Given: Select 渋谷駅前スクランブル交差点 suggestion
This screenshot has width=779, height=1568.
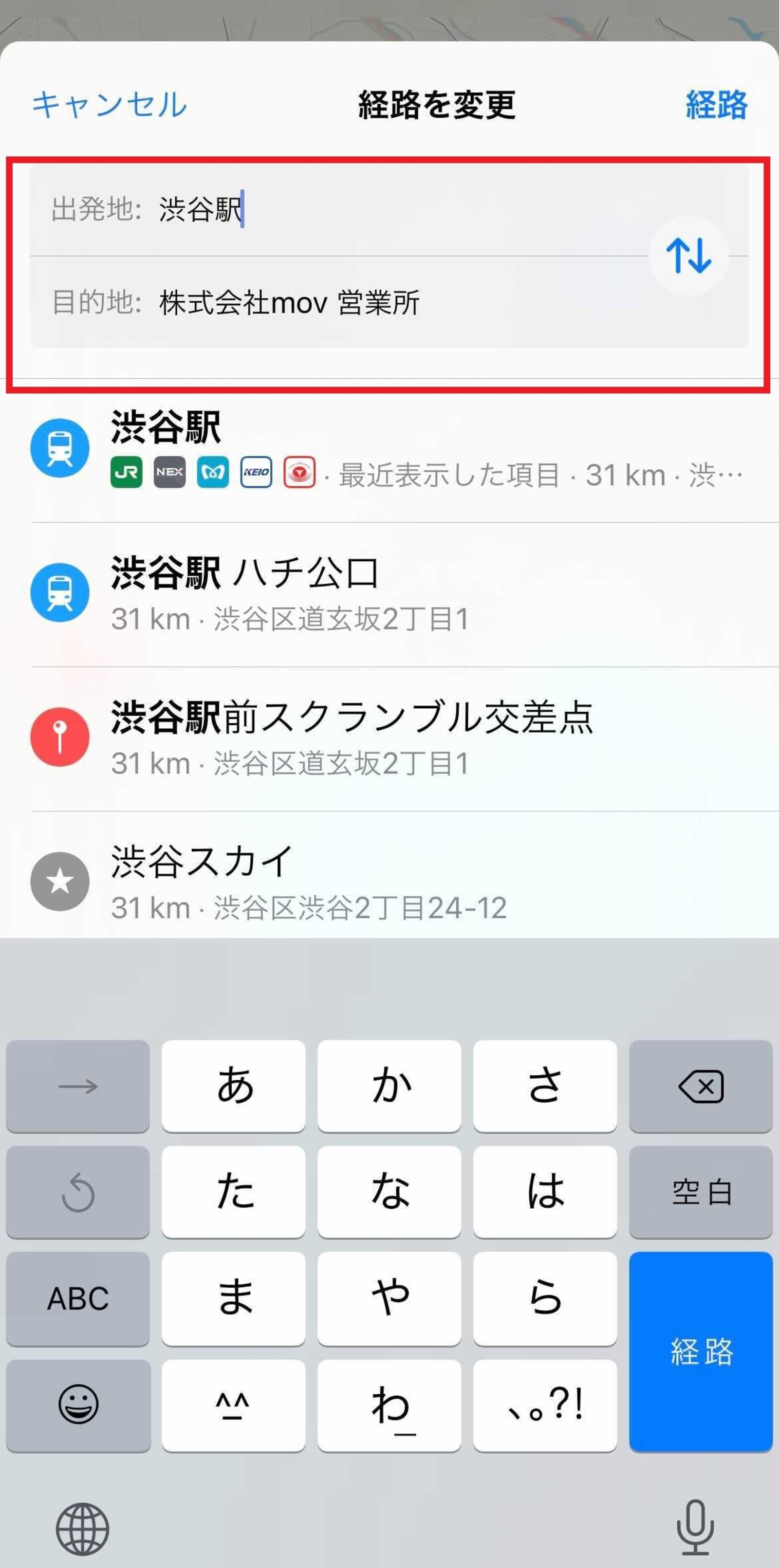Looking at the screenshot, I should (x=389, y=738).
